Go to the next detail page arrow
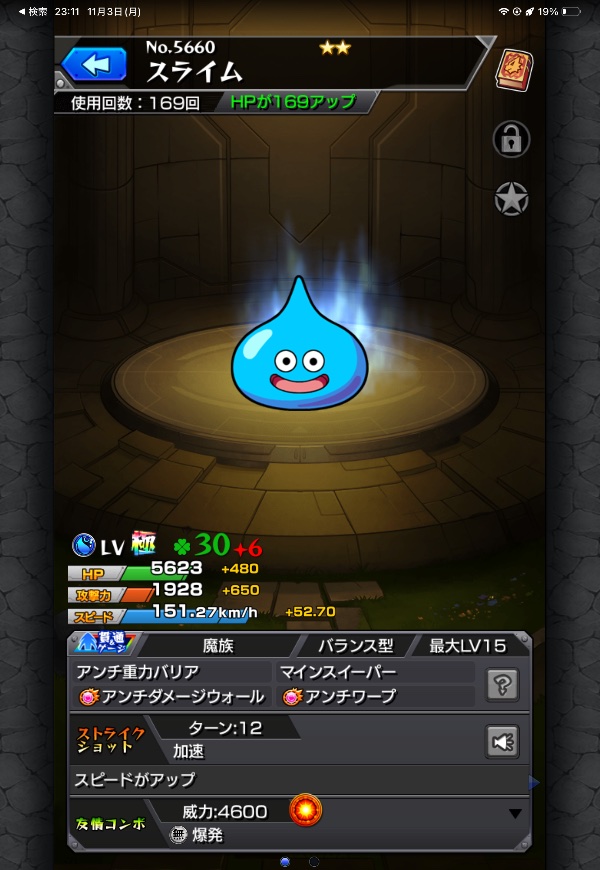The width and height of the screenshot is (600, 870). click(x=534, y=782)
